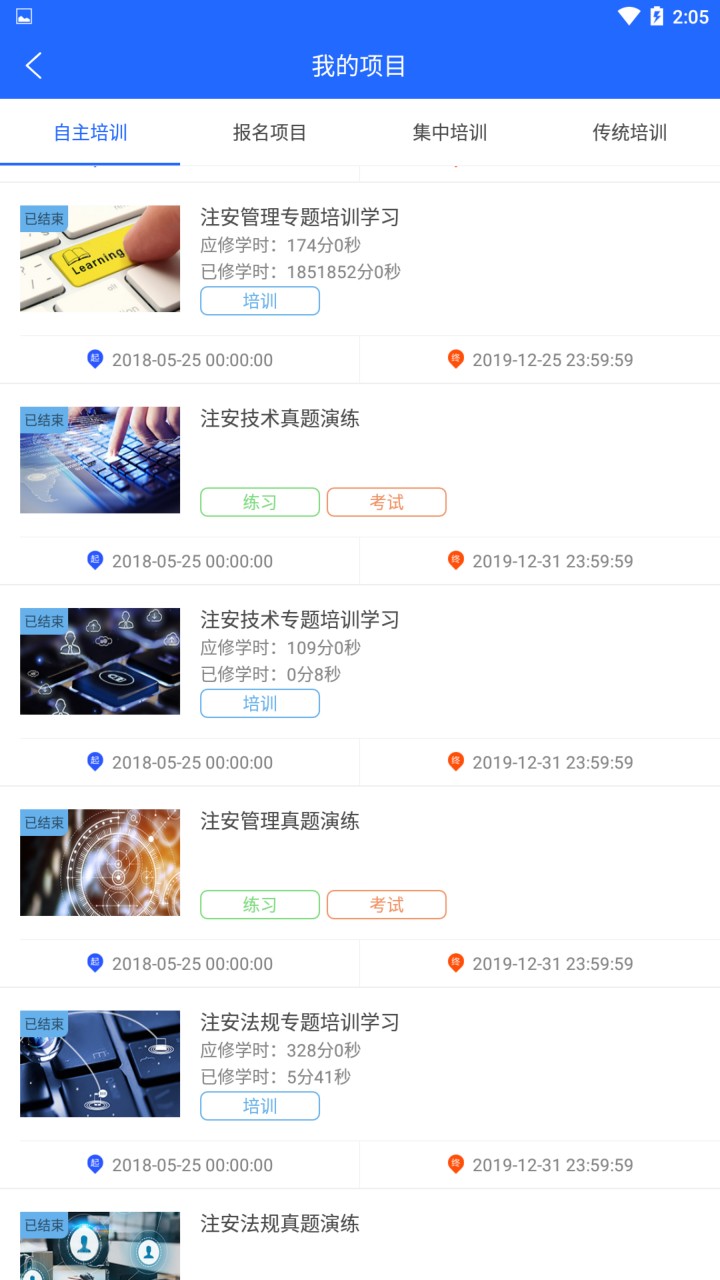Image resolution: width=720 pixels, height=1280 pixels.
Task: Open the 注安法规专题培训学习 project thumbnail
Action: point(100,1063)
